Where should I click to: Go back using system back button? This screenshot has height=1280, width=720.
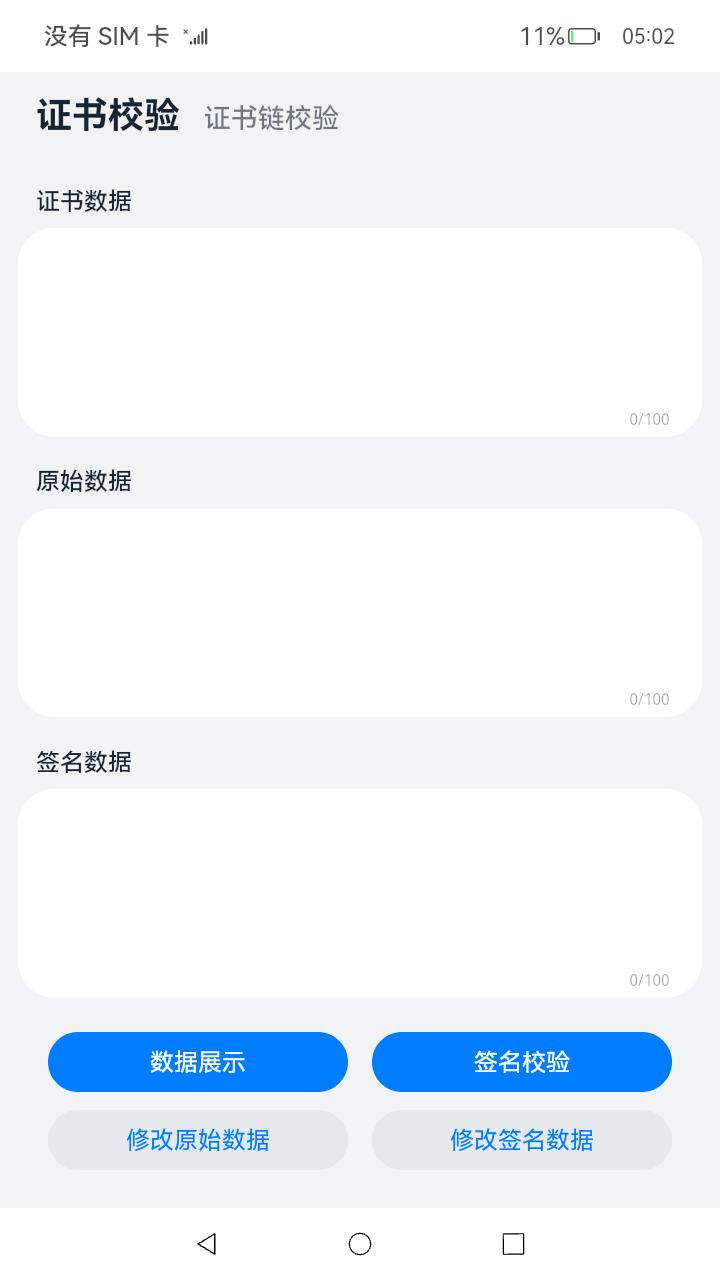click(x=207, y=1244)
